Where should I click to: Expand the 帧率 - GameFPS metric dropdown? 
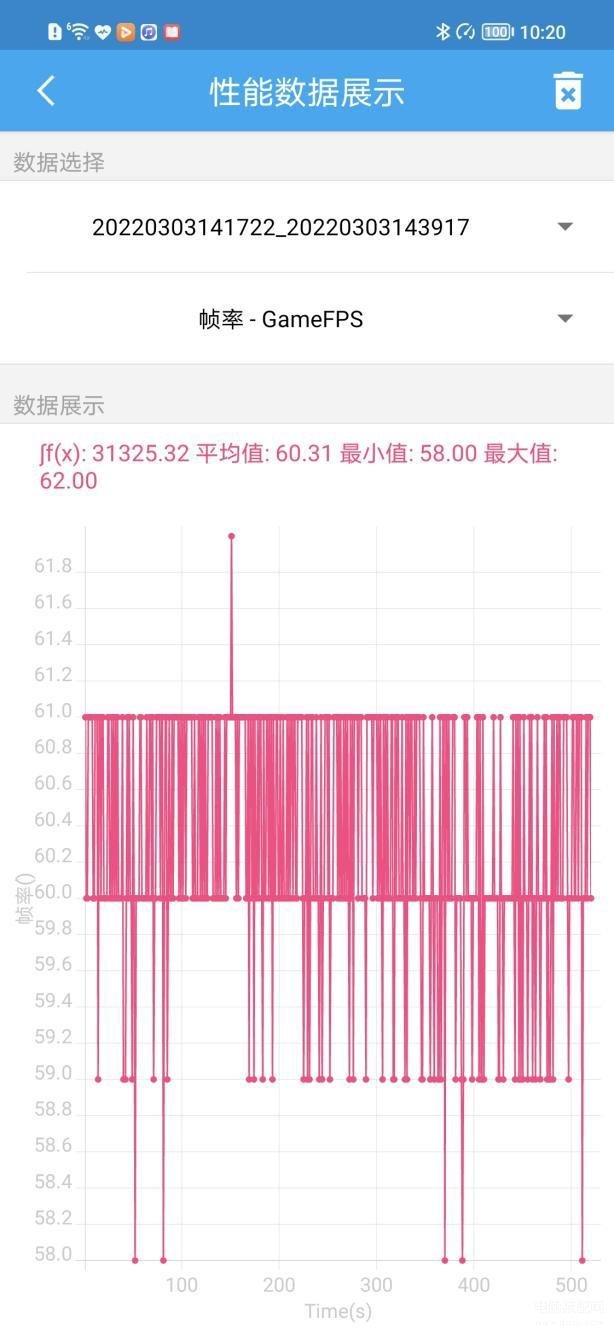(x=307, y=319)
